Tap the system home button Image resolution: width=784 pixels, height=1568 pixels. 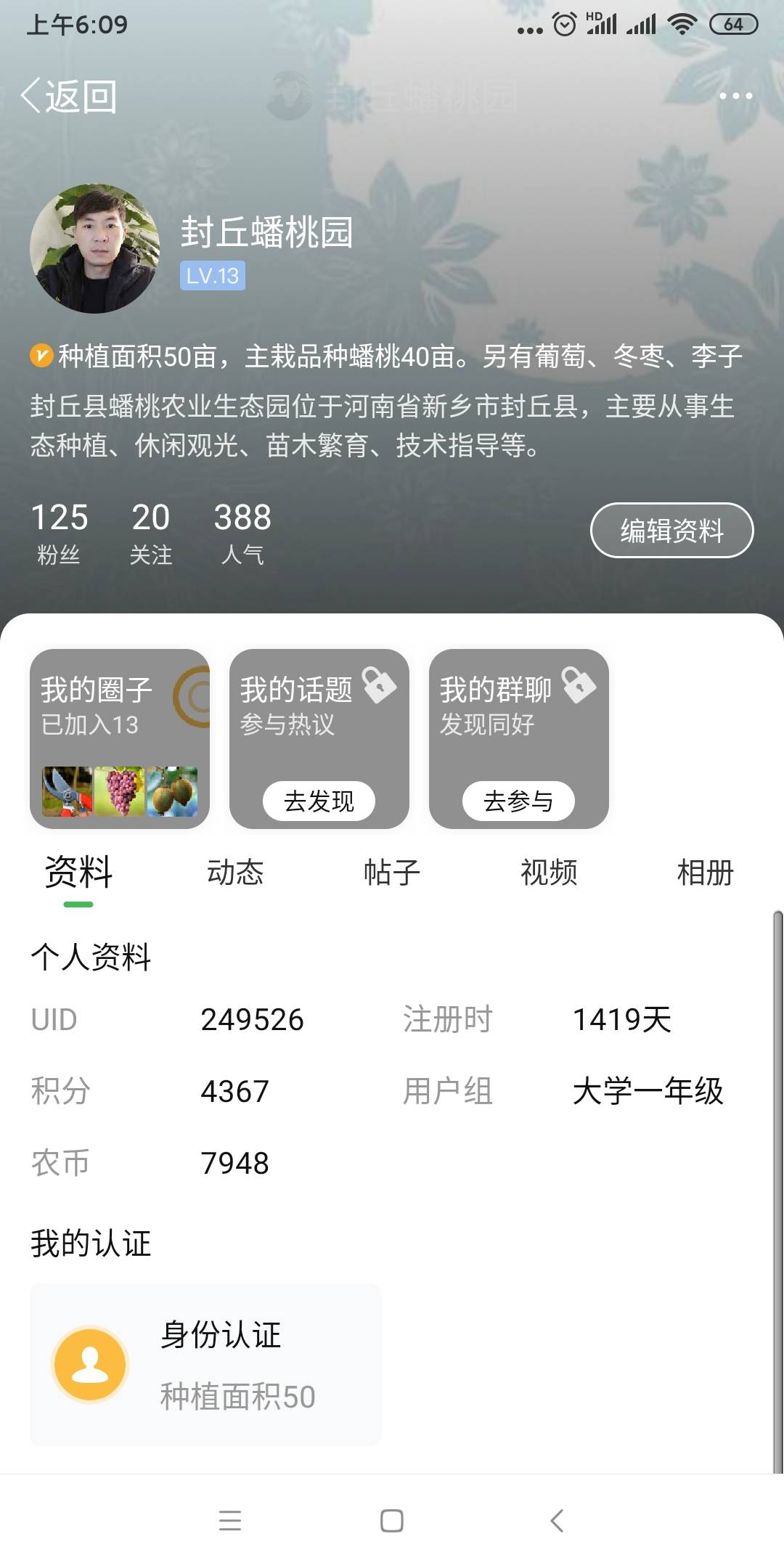click(x=392, y=1520)
